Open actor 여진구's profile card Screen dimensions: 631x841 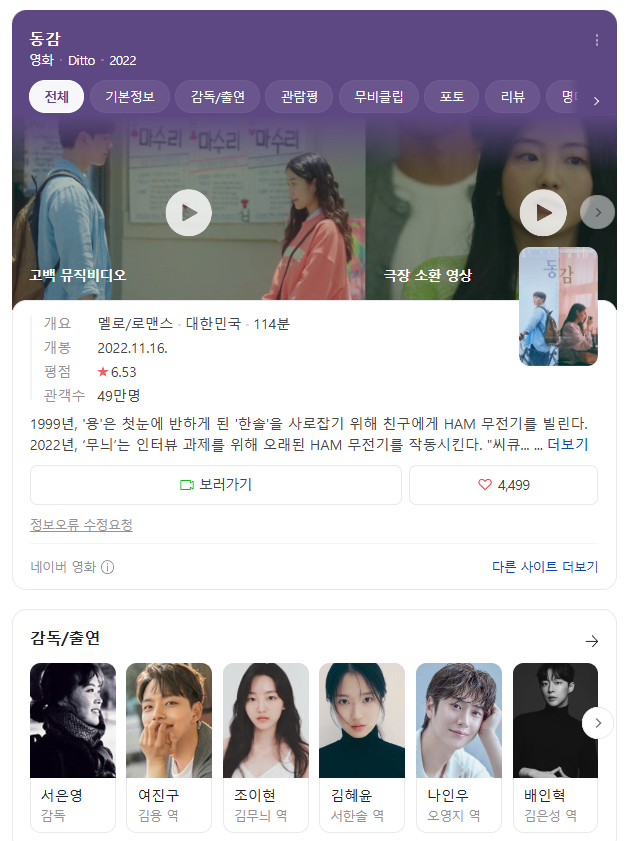[x=169, y=746]
